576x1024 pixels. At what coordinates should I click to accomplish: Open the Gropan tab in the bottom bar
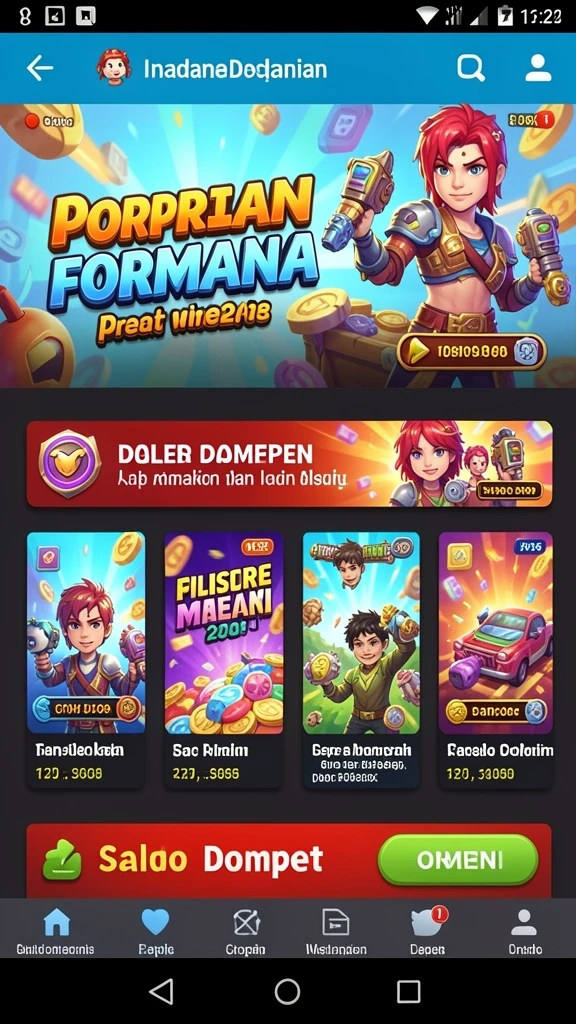pos(246,931)
